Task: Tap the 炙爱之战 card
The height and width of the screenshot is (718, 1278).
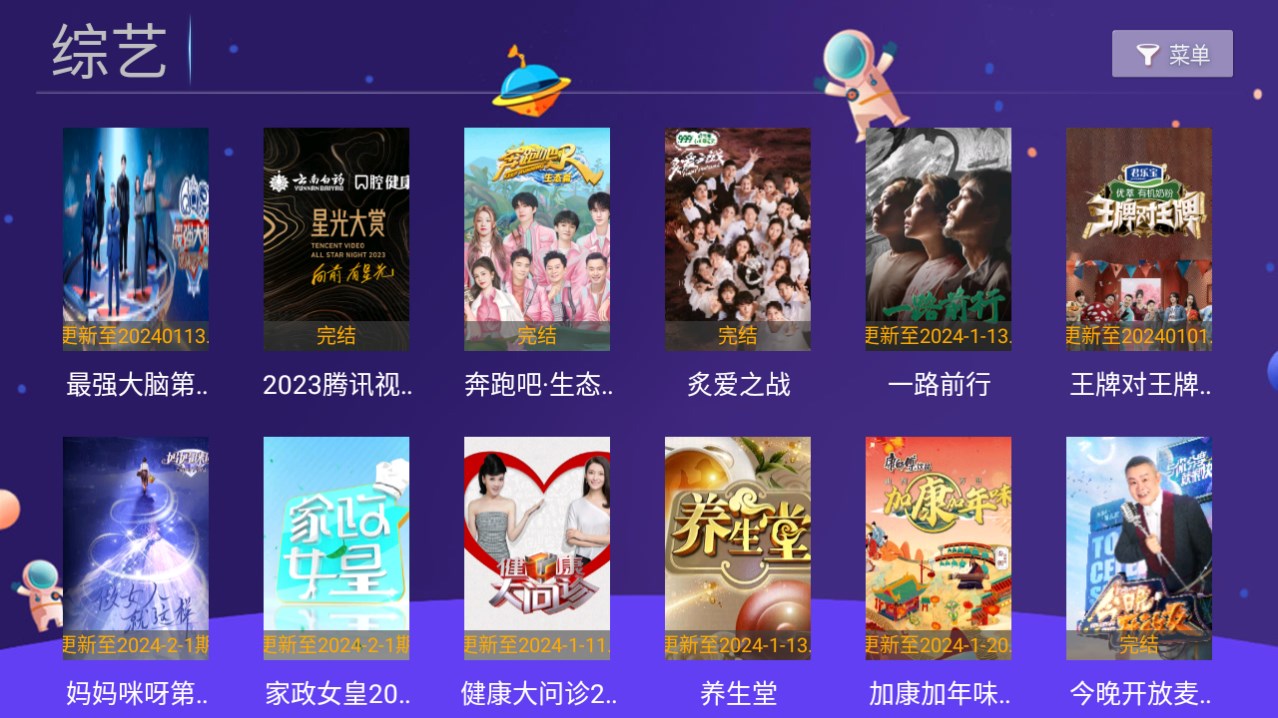Action: [738, 239]
